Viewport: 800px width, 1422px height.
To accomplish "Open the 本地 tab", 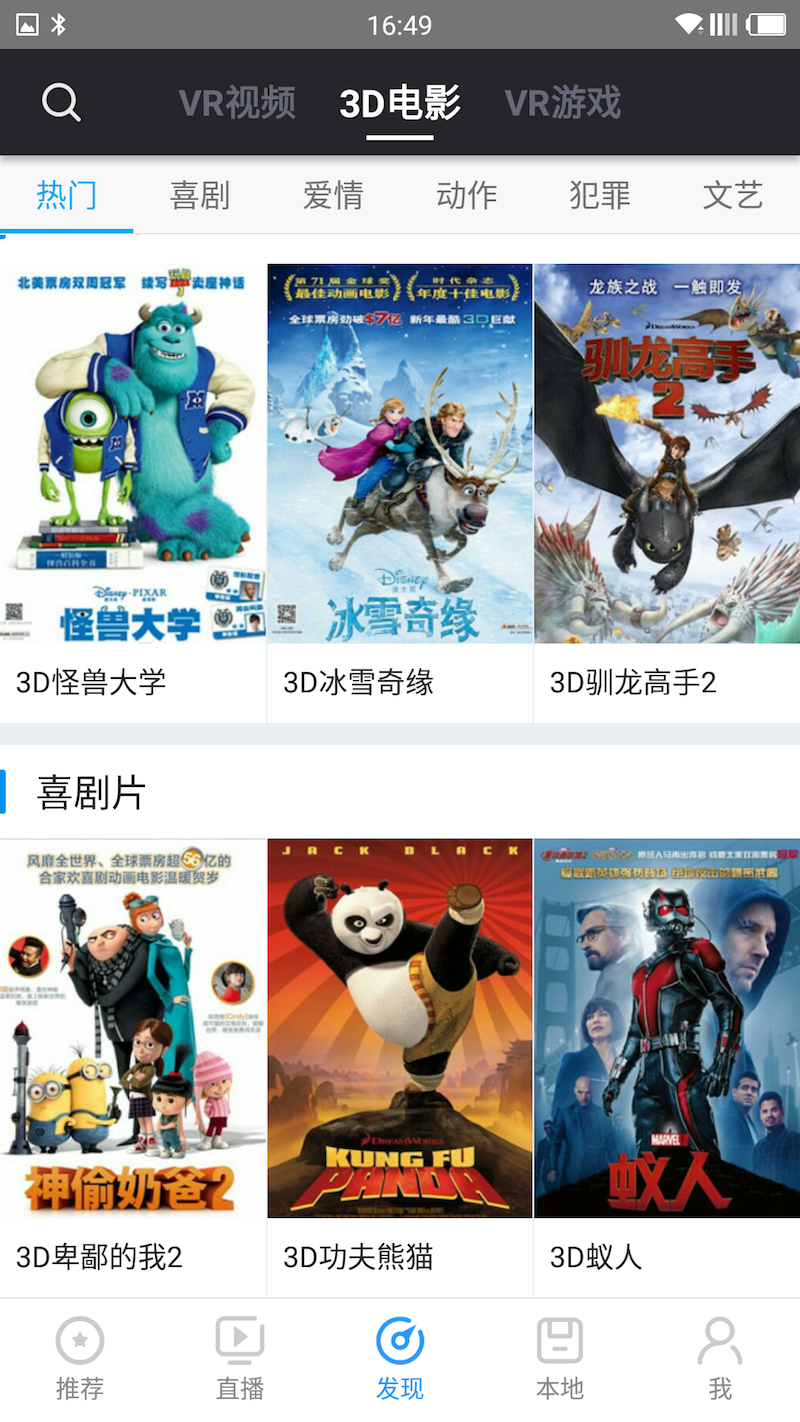I will [560, 1358].
